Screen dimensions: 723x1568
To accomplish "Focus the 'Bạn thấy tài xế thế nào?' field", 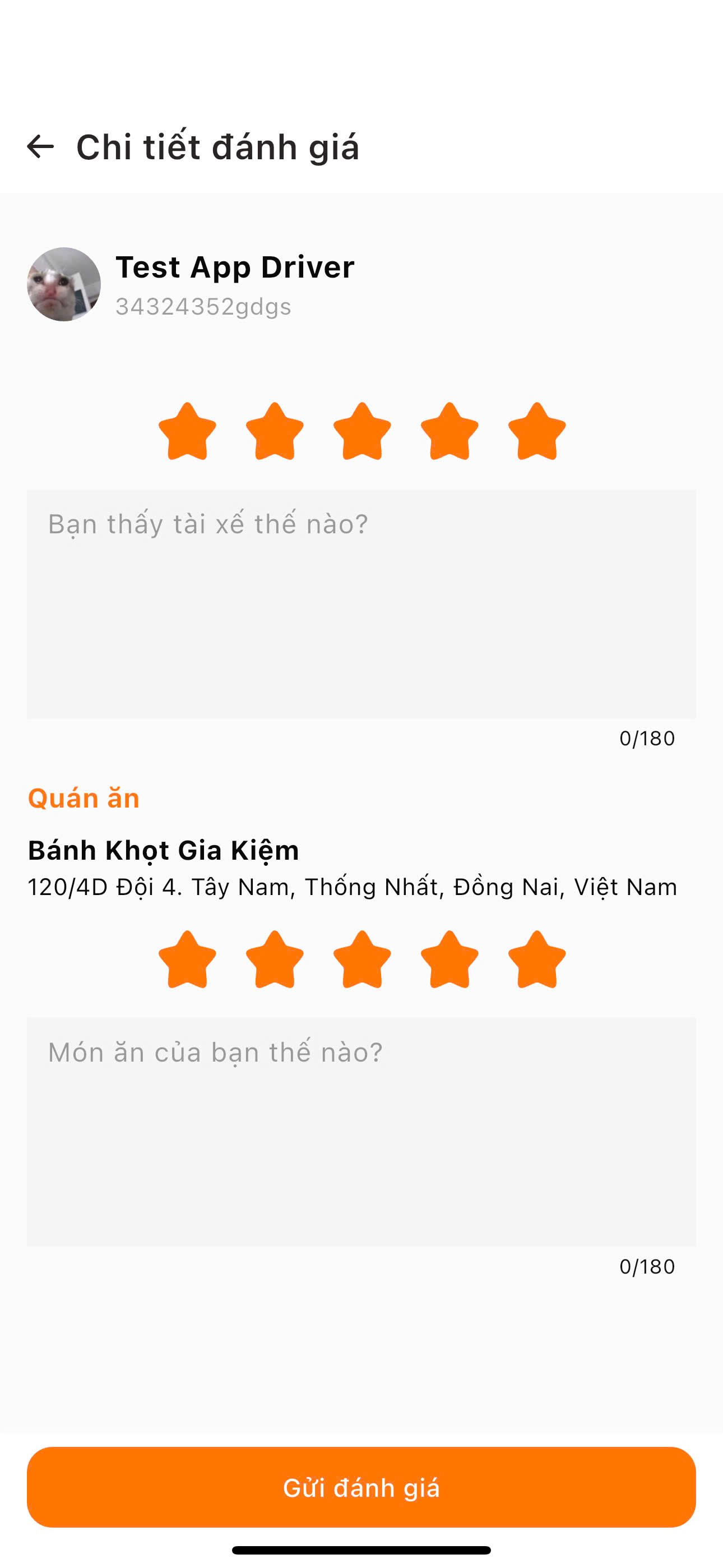I will [x=361, y=603].
